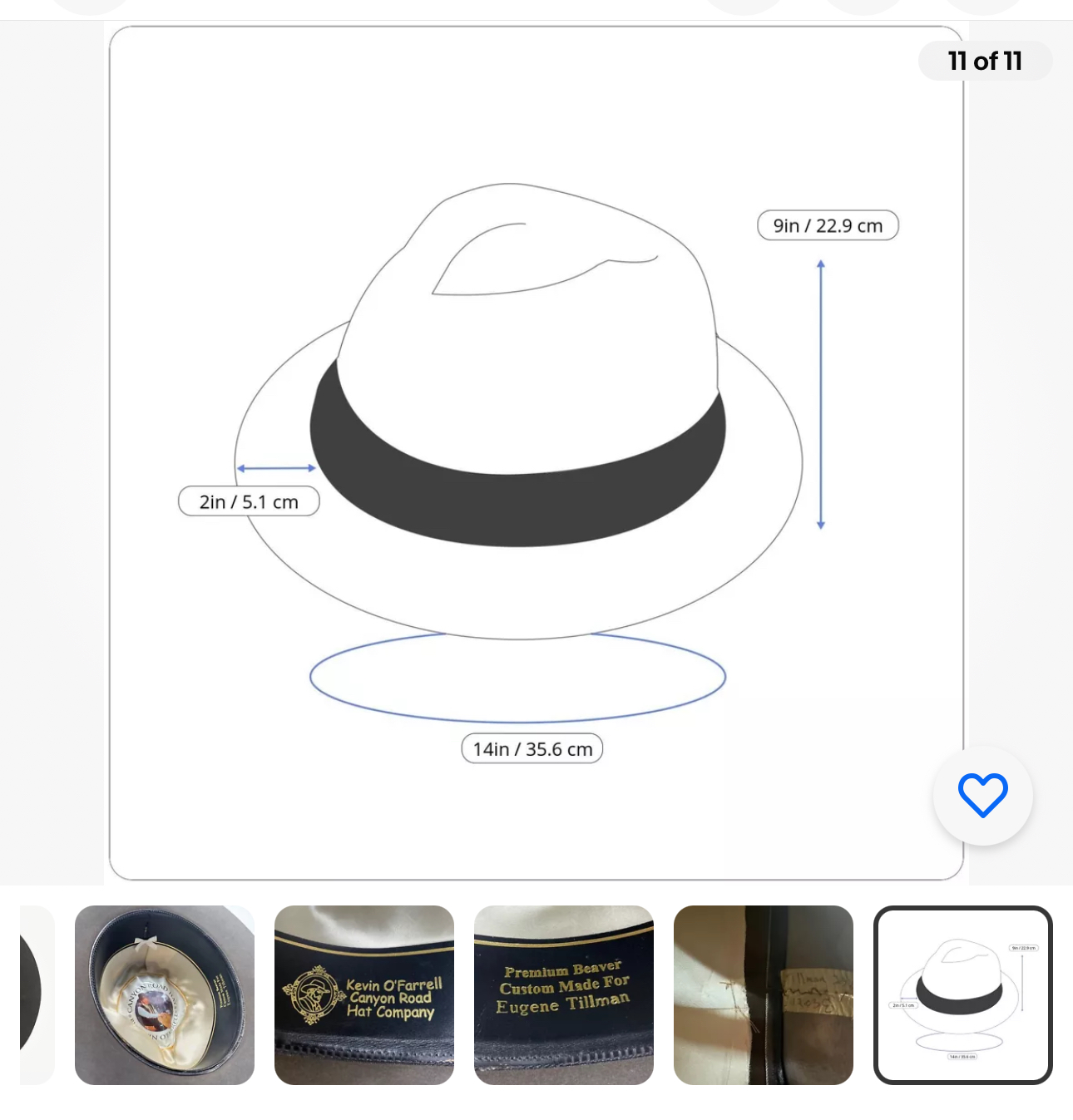Select the hat measurements diagram thumbnail
Image resolution: width=1073 pixels, height=1120 pixels.
pos(962,994)
